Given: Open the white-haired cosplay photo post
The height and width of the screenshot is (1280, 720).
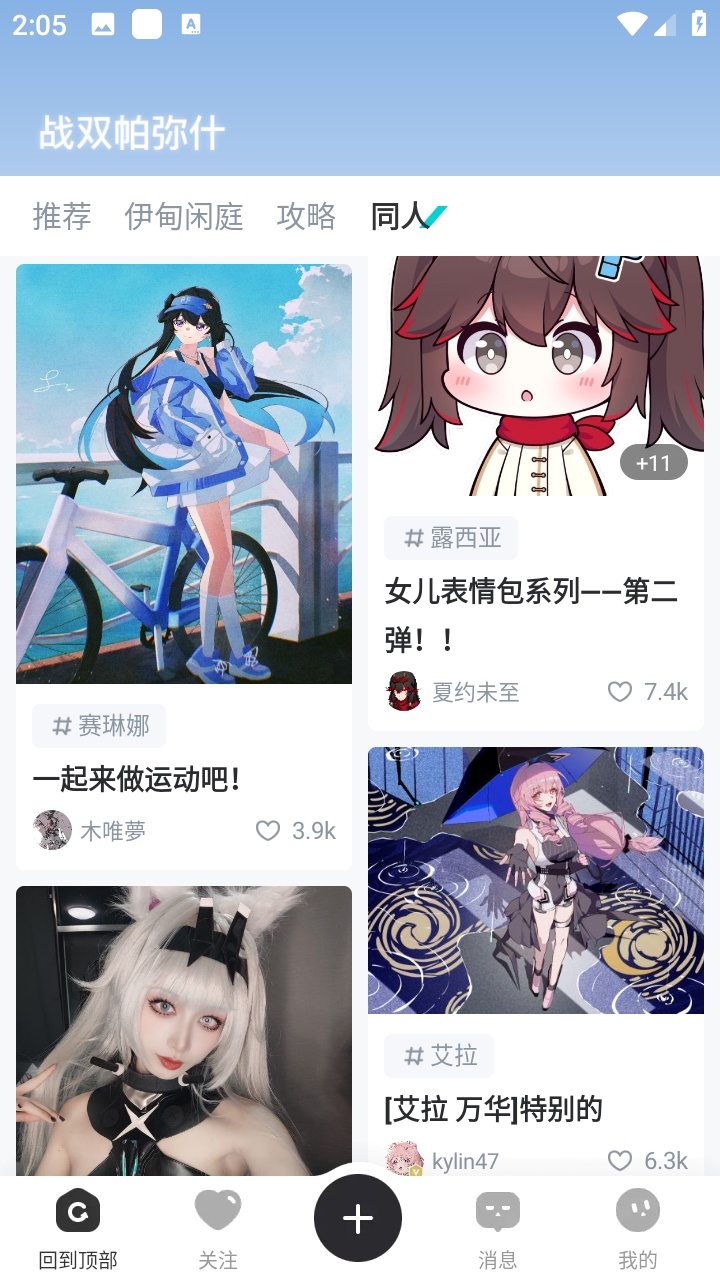Looking at the screenshot, I should [x=184, y=1030].
